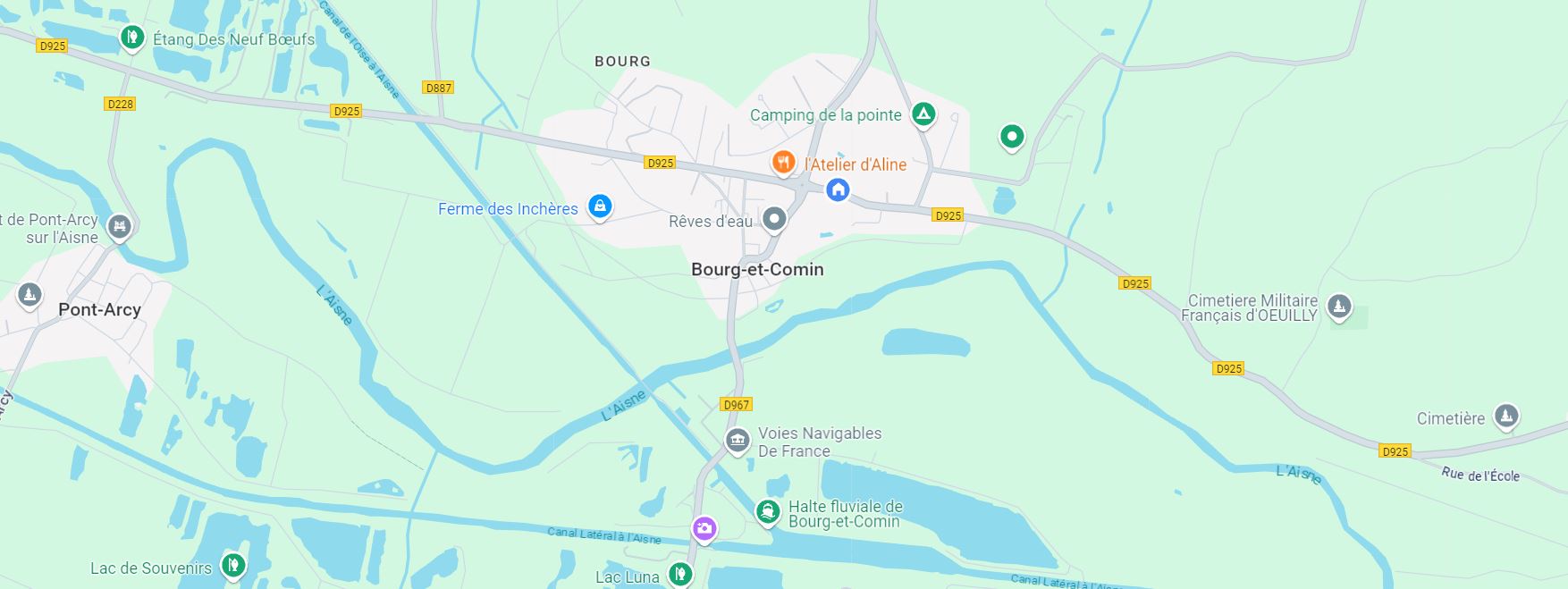Open Ferme des Inchères shop marker

[600, 206]
